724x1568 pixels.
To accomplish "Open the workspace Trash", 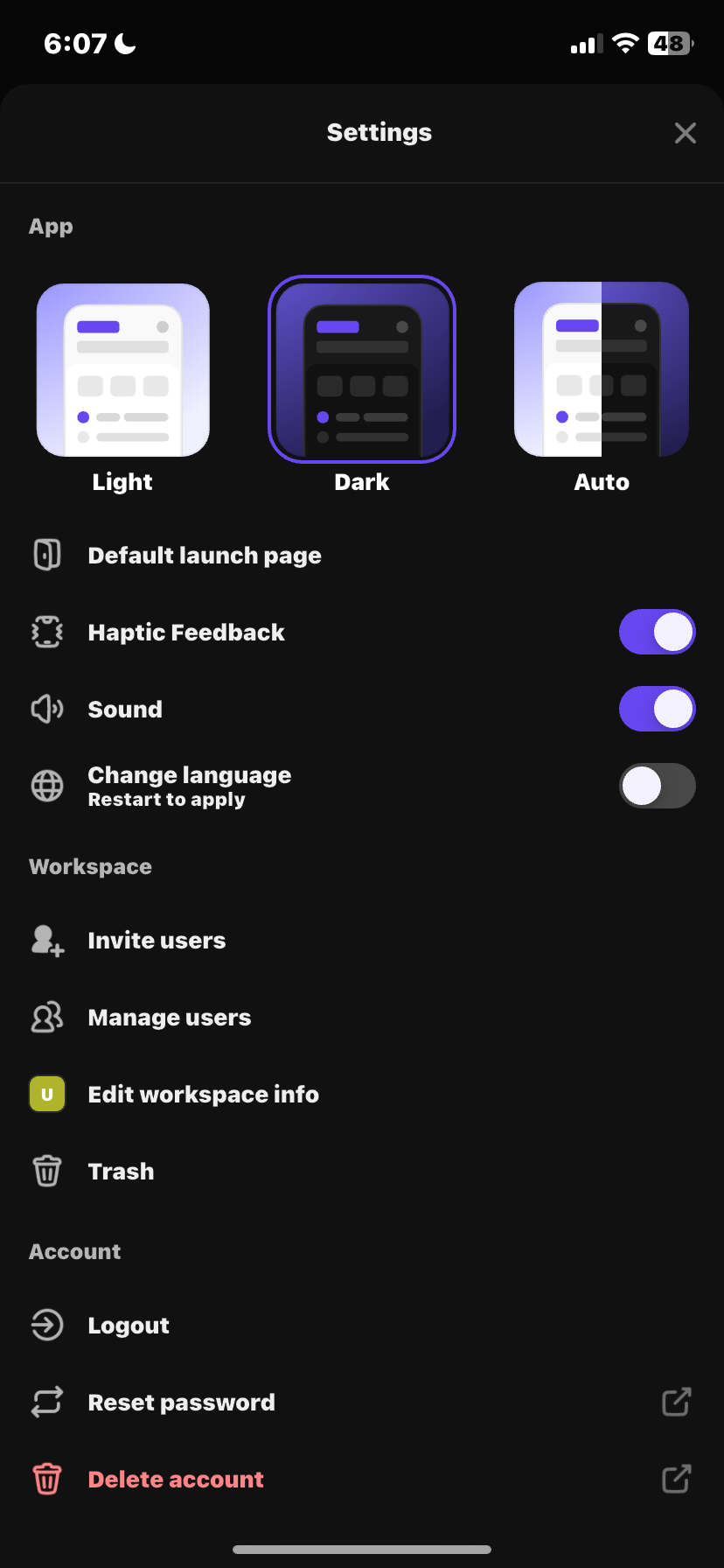I will [x=121, y=1172].
